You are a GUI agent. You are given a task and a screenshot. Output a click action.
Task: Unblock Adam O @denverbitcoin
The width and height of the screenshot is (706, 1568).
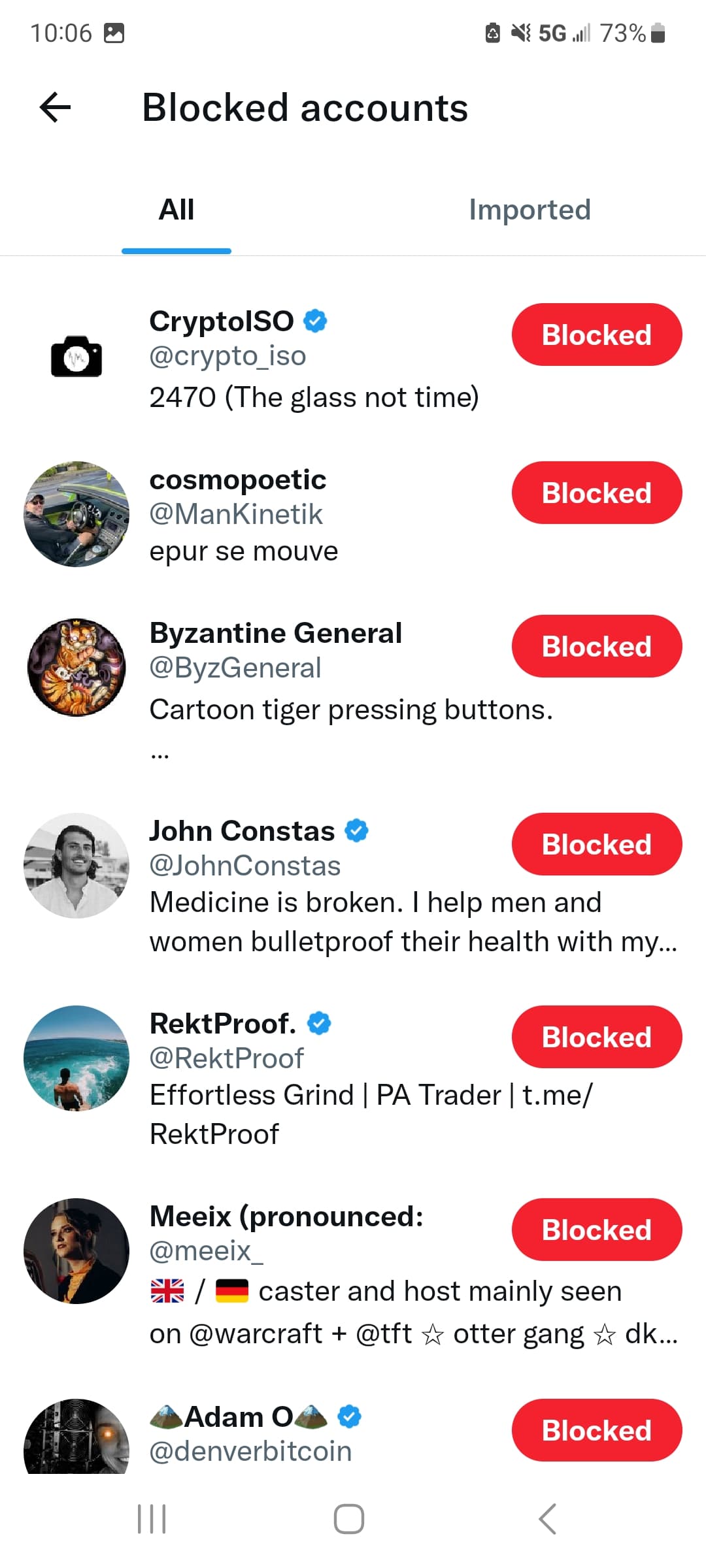tap(597, 1430)
